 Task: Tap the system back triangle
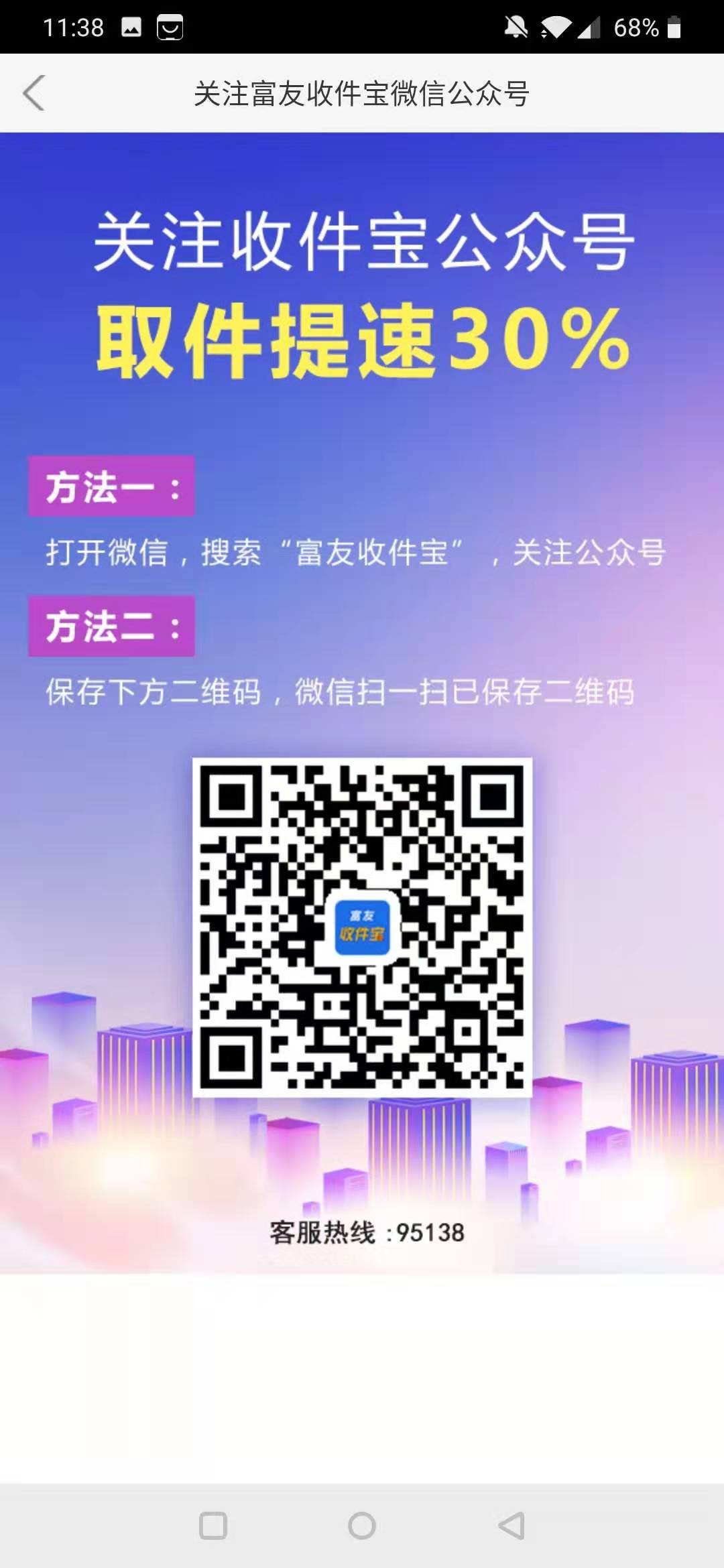511,1526
